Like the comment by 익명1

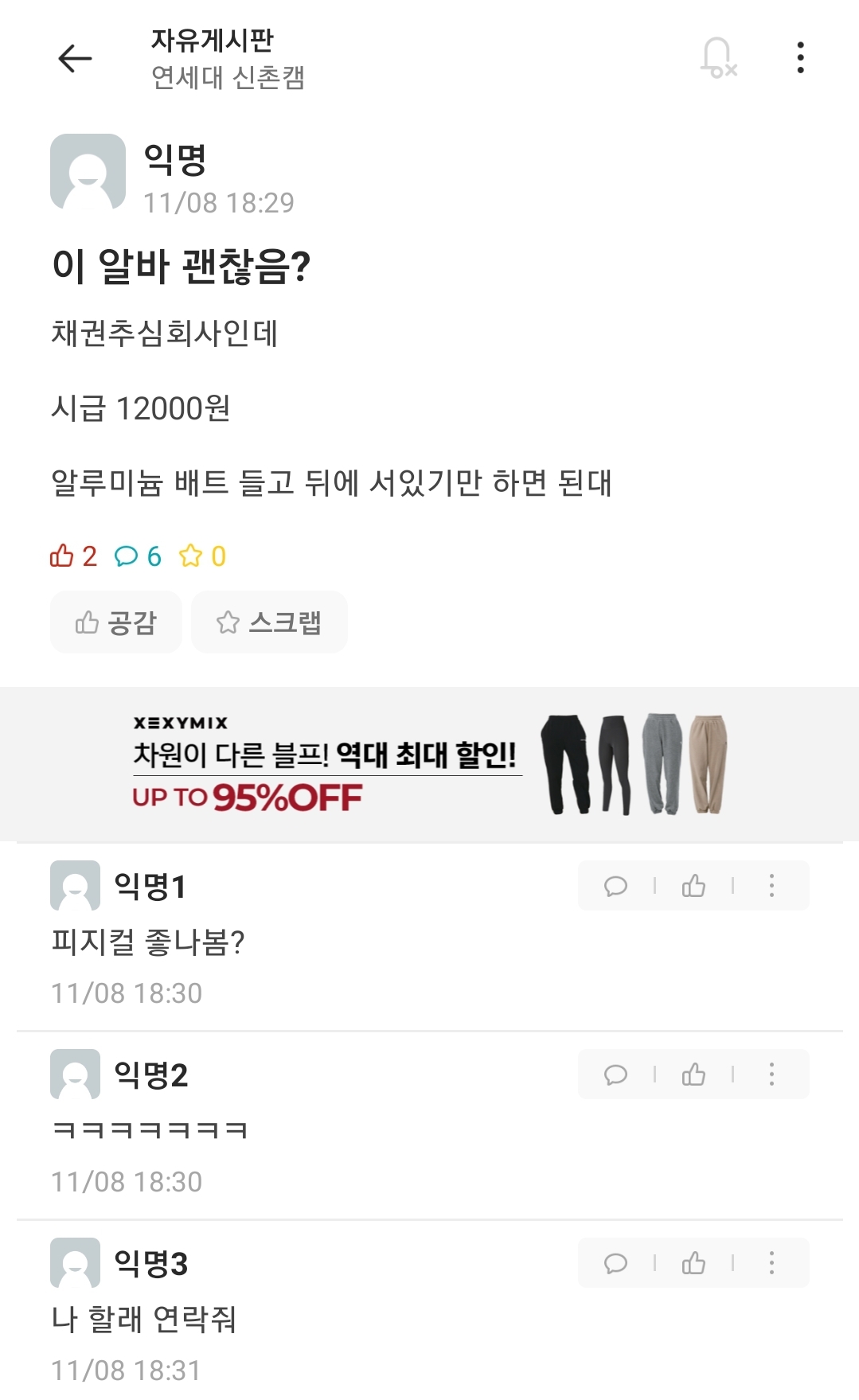[x=693, y=886]
